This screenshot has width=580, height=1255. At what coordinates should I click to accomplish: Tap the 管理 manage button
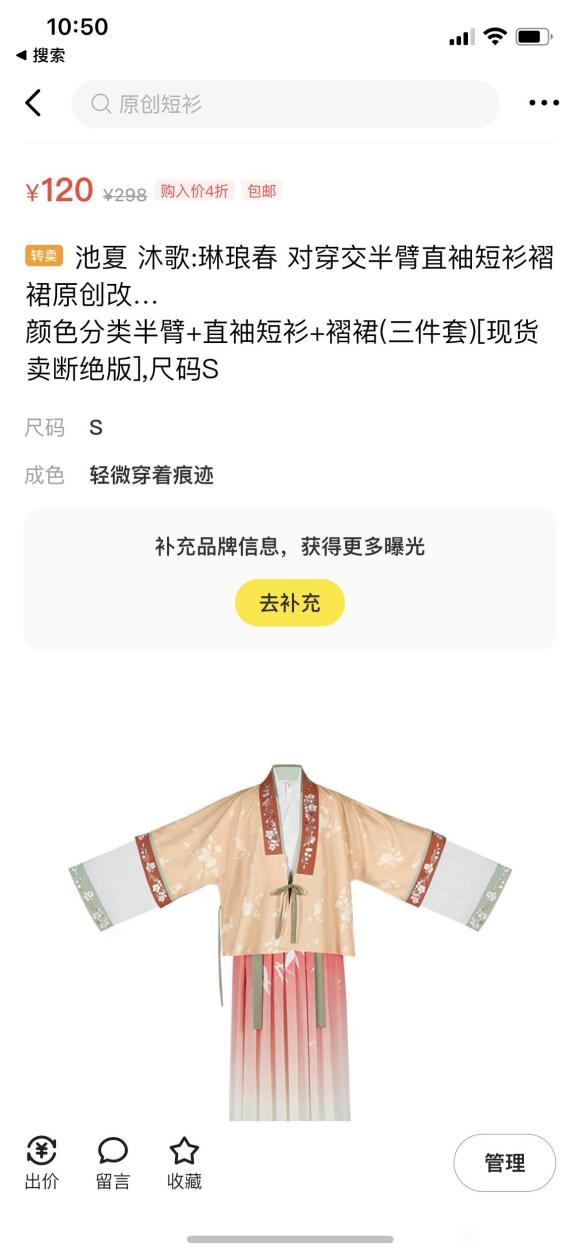(505, 1163)
